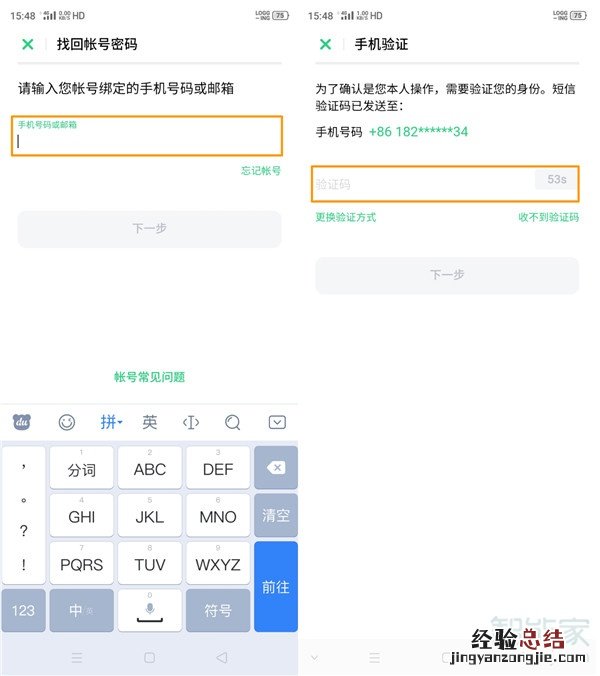Open the 符号 symbols key
This screenshot has height=676, width=600.
(217, 610)
